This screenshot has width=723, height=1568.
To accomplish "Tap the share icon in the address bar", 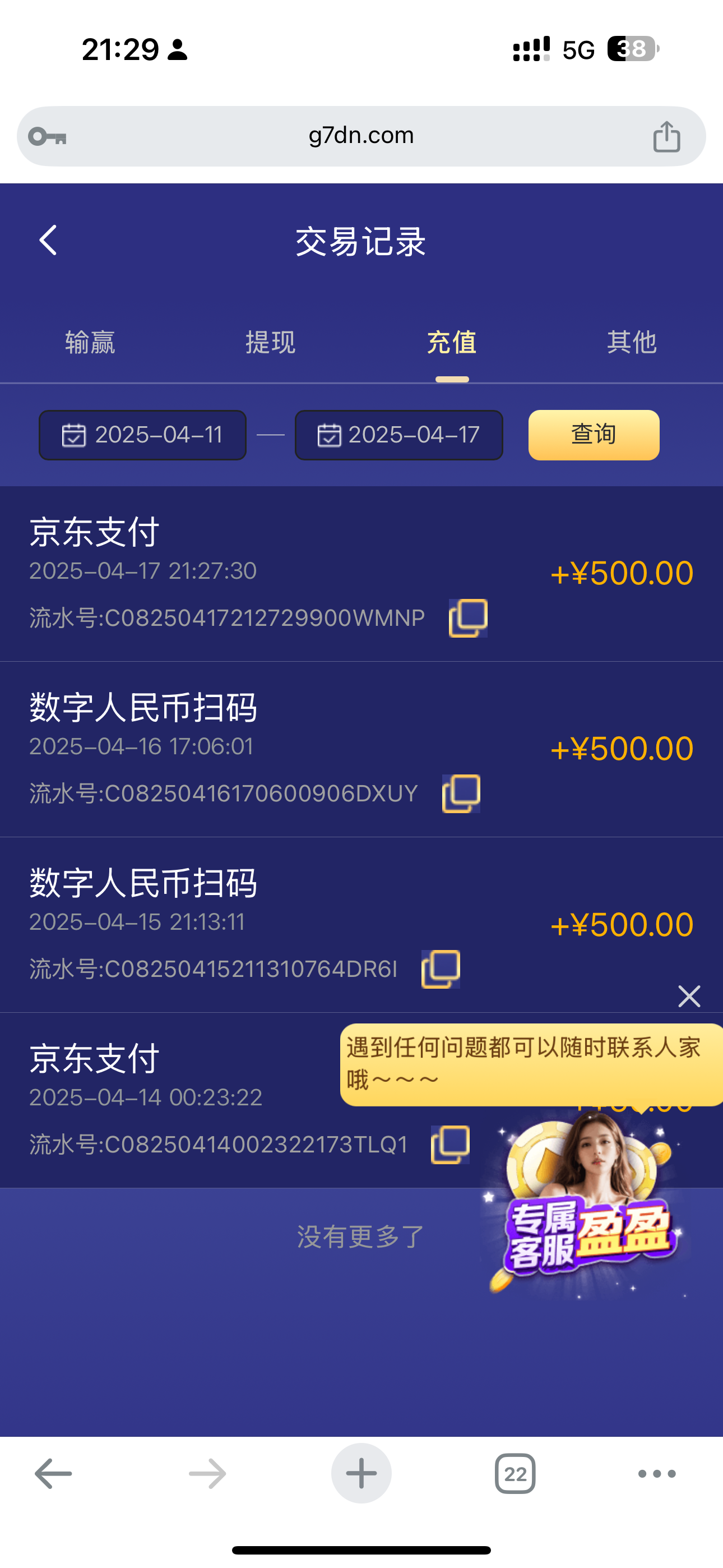I will pos(668,135).
